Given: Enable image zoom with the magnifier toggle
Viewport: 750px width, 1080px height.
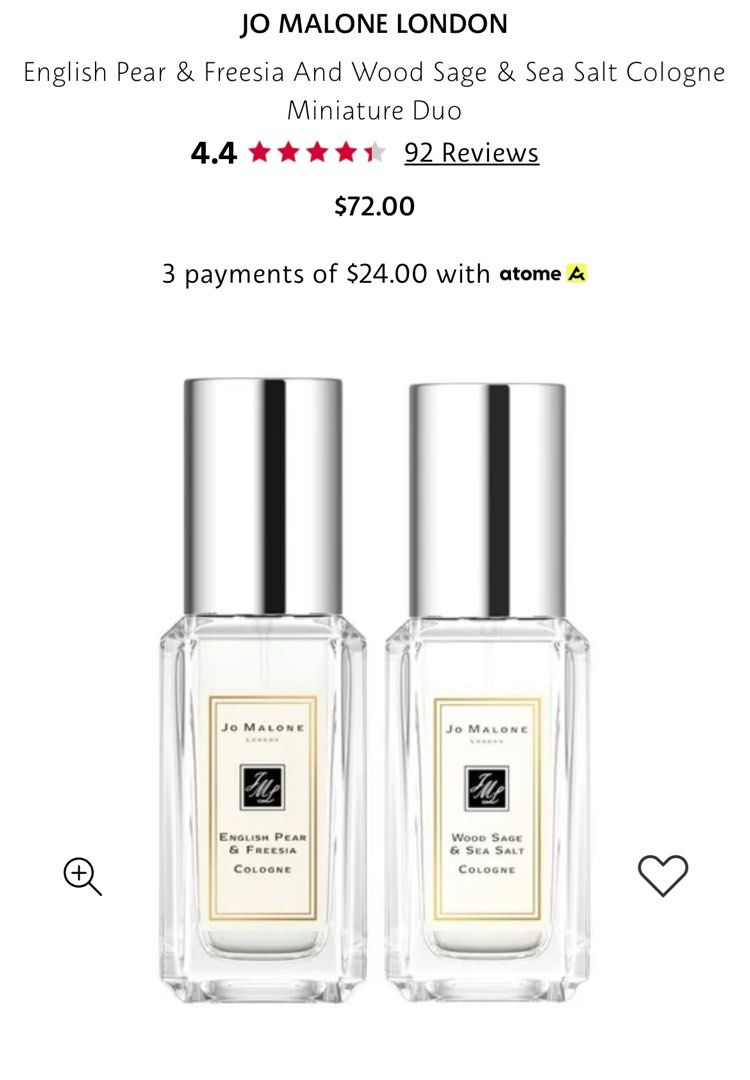Looking at the screenshot, I should 82,875.
